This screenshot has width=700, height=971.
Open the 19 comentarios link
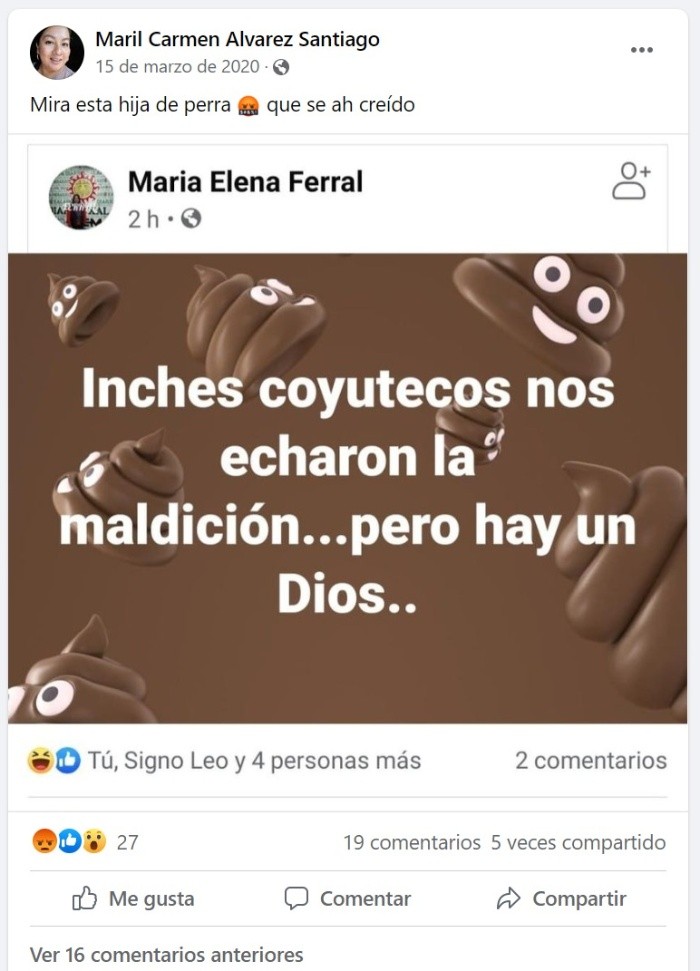411,842
